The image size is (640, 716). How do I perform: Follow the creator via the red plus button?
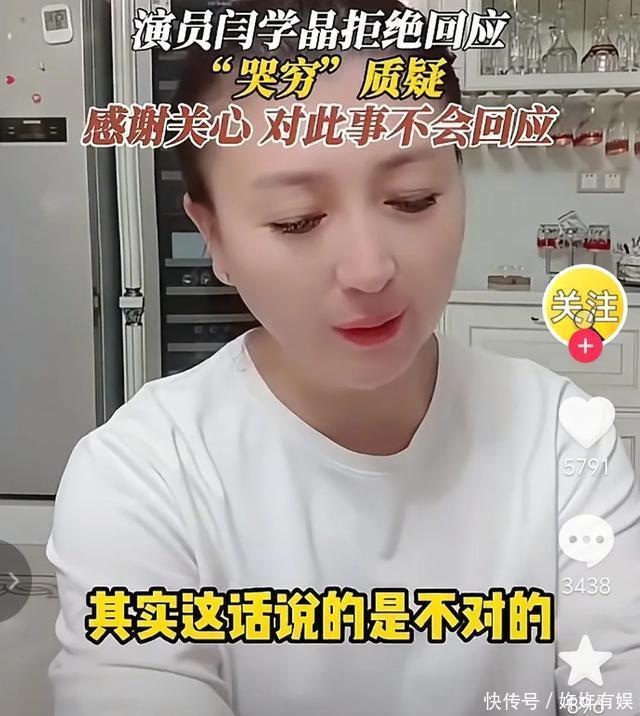point(585,346)
